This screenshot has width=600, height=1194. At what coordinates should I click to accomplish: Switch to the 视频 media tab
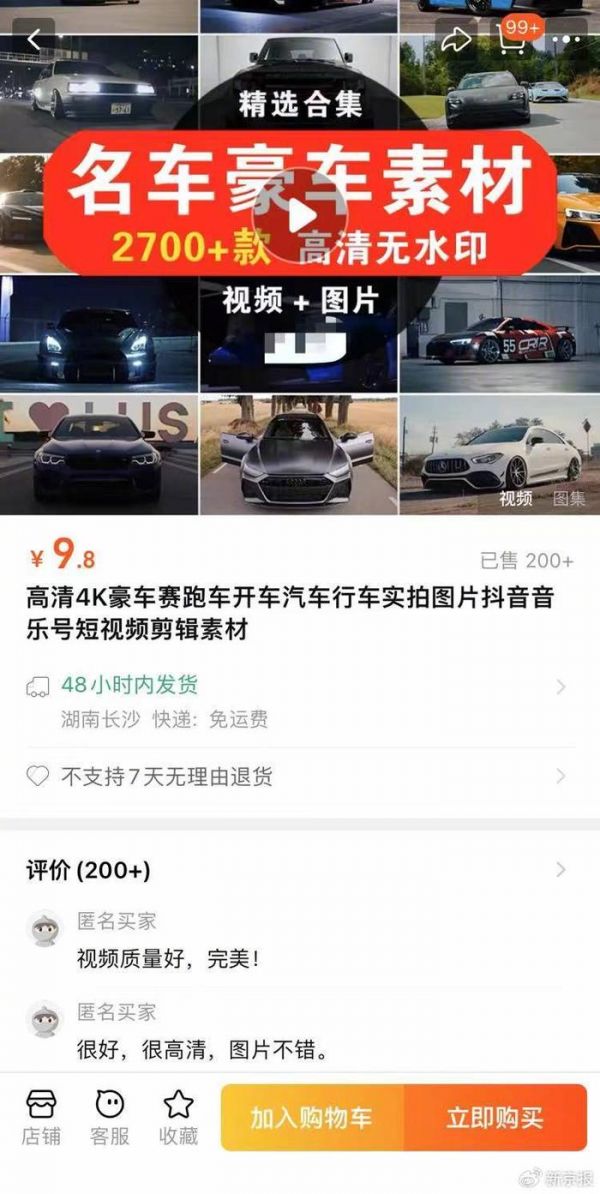coord(516,498)
